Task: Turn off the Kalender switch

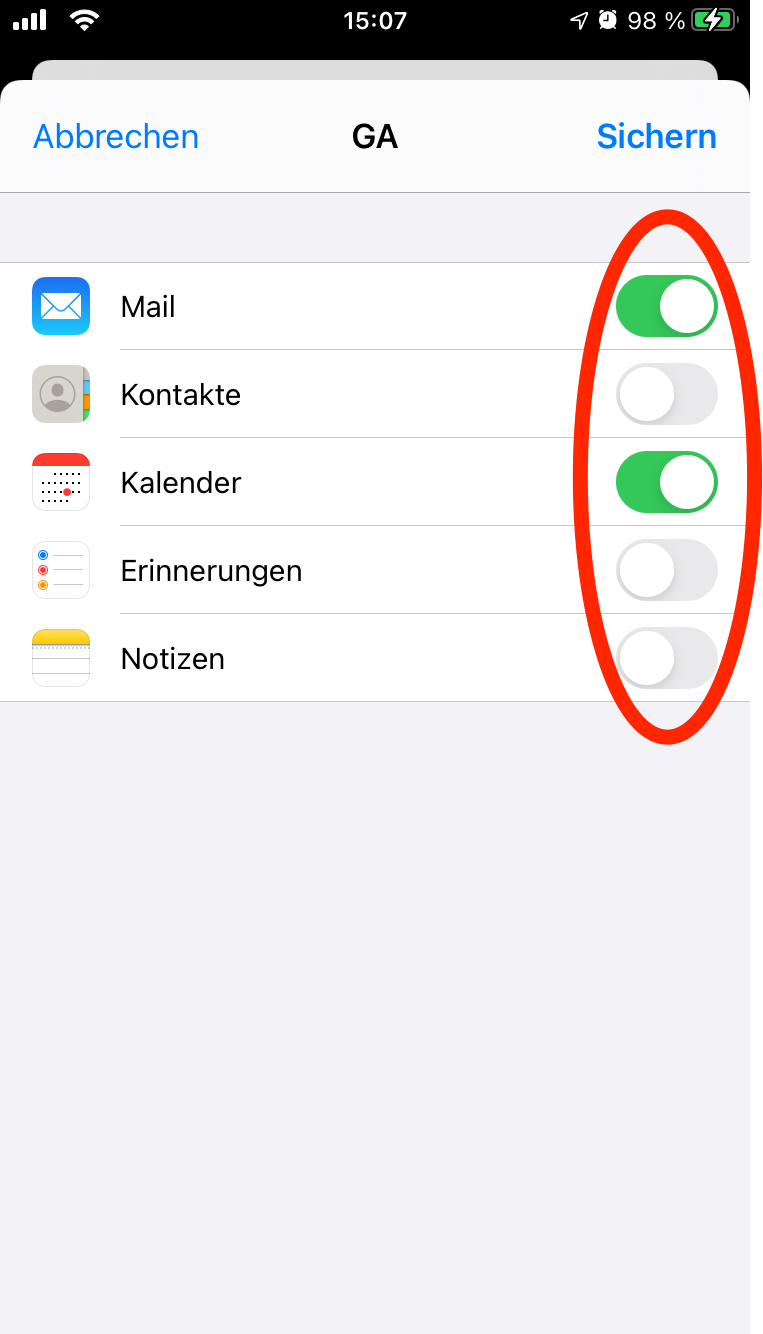Action: pos(666,482)
